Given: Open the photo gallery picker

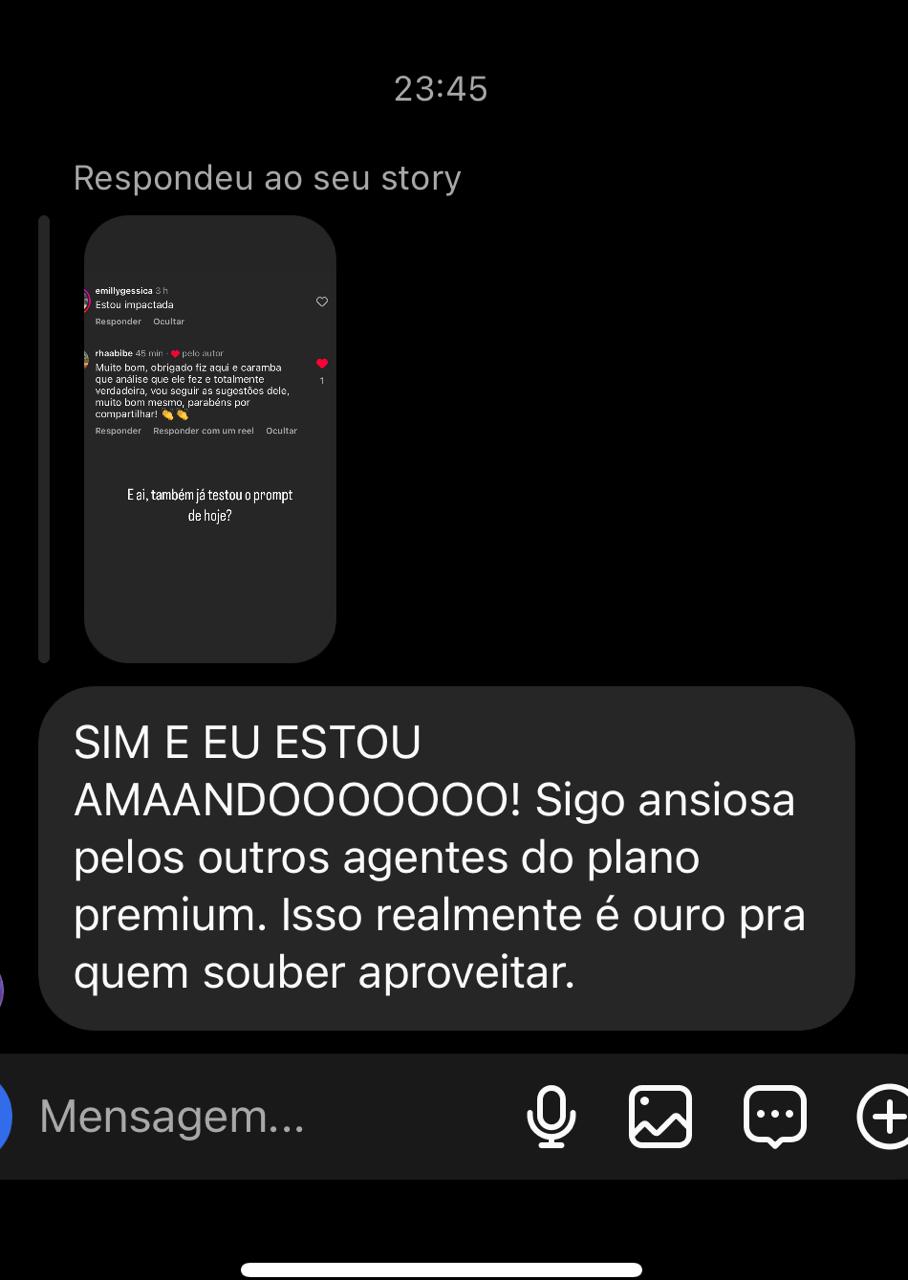Looking at the screenshot, I should (x=660, y=1116).
